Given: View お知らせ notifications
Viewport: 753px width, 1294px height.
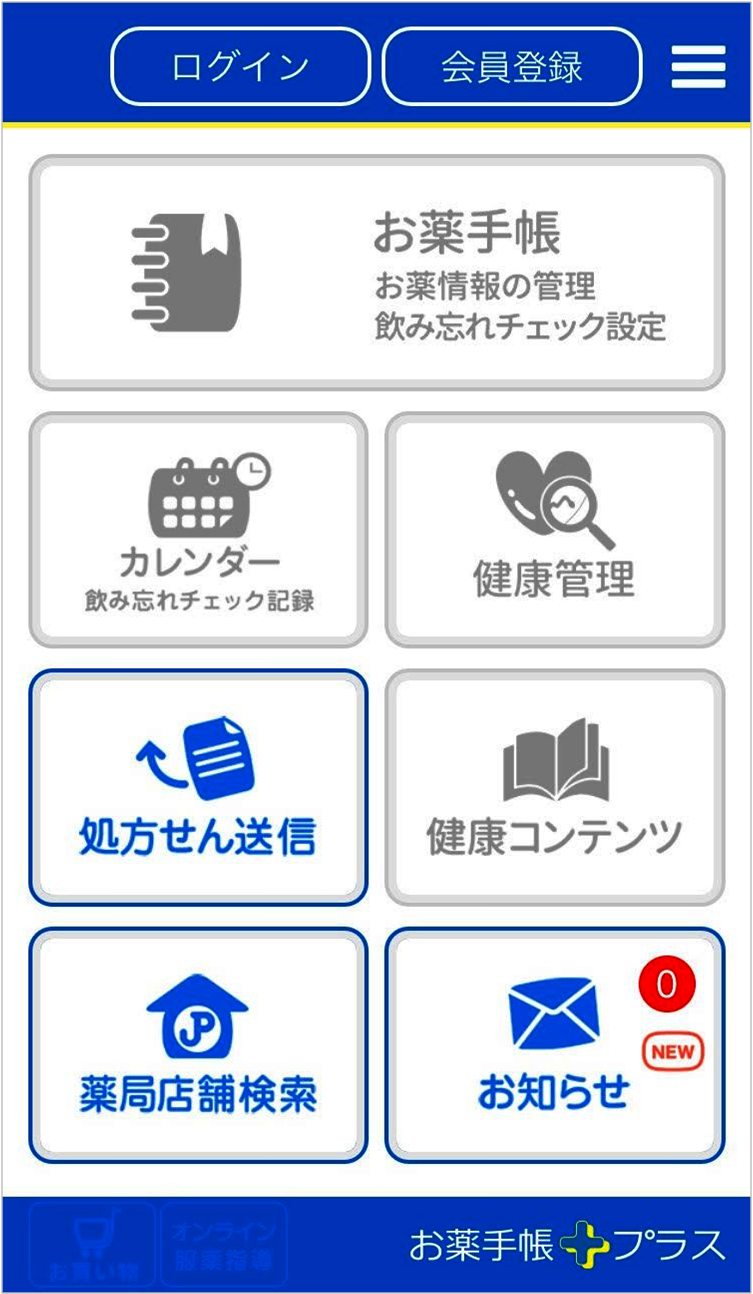Looking at the screenshot, I should click(x=554, y=1045).
